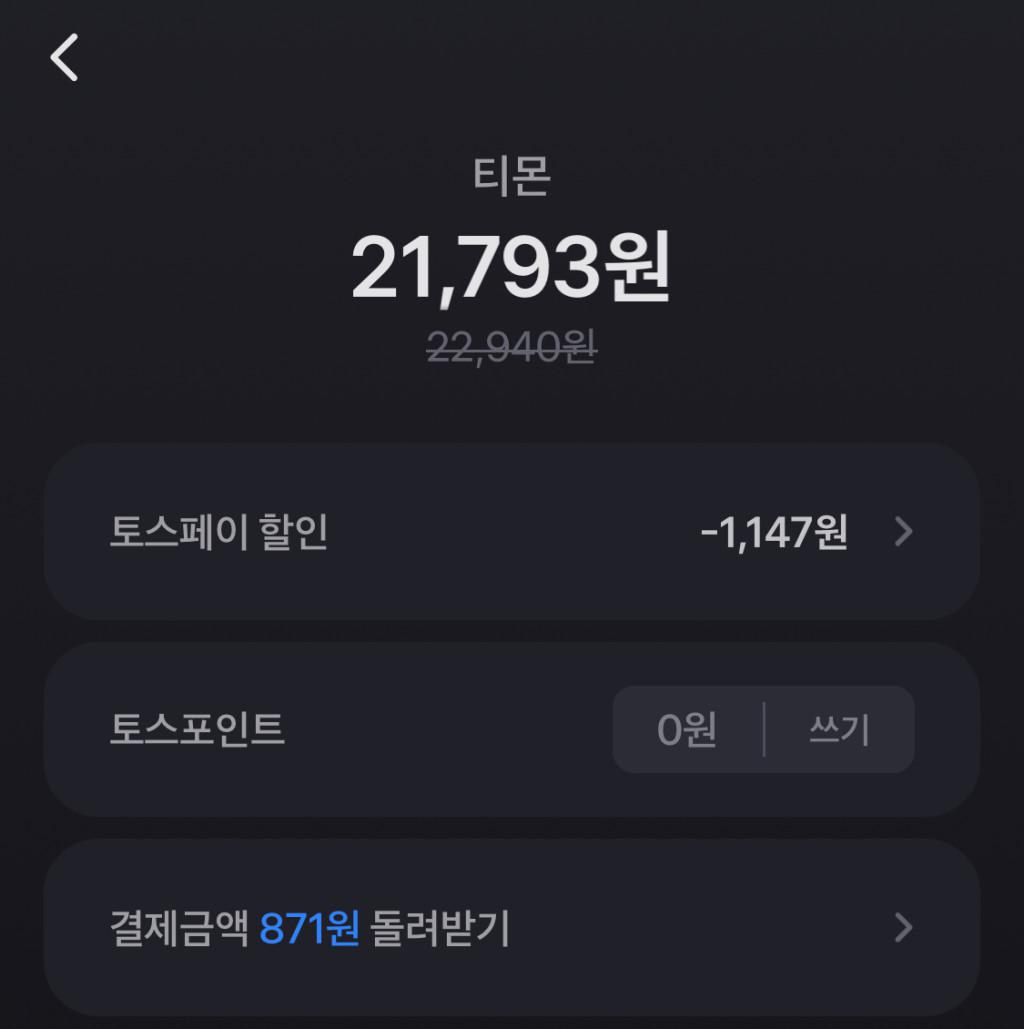The image size is (1024, 1029).
Task: Tap the 쓰기 button for 토스포인트
Action: point(839,730)
